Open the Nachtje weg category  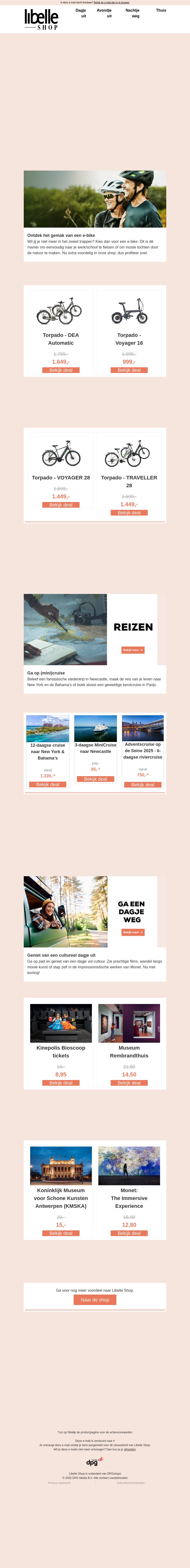point(133,13)
